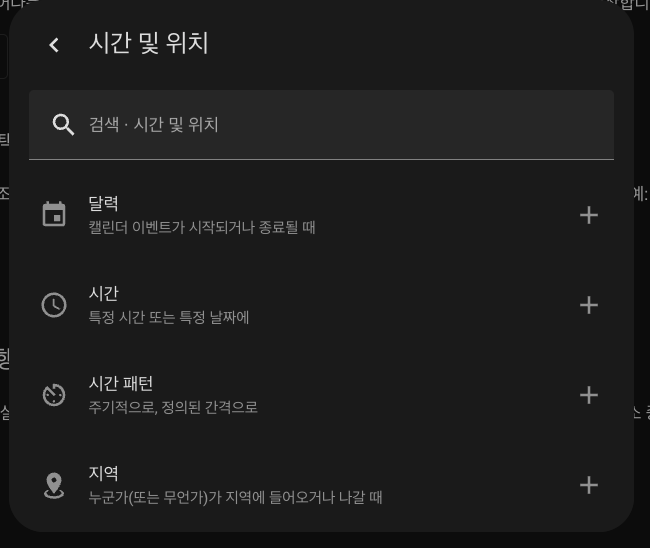This screenshot has height=548, width=650.
Task: Add 시간 패턴 with its plus icon
Action: tap(589, 395)
